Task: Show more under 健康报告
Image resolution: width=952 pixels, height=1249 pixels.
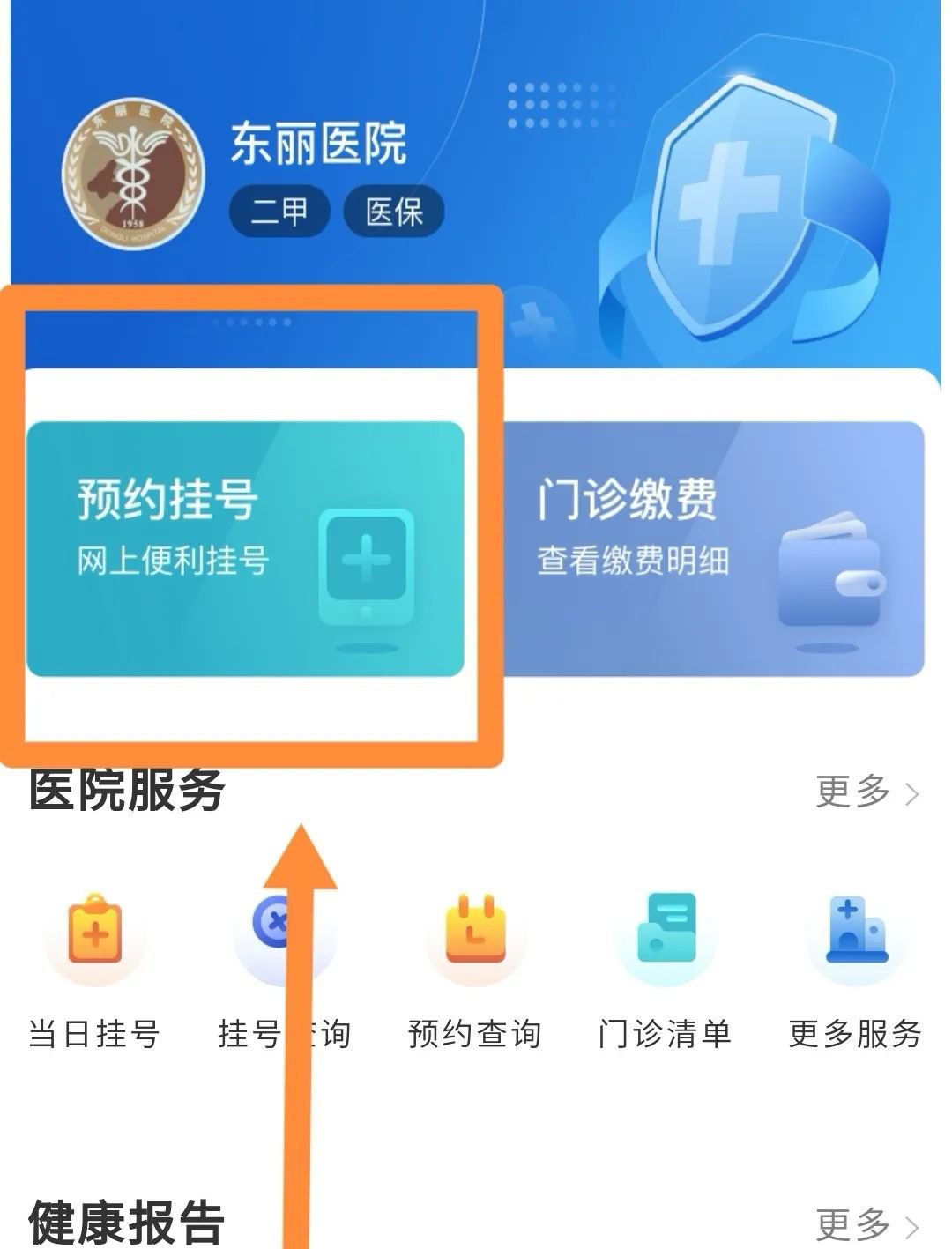Action: click(x=866, y=1223)
